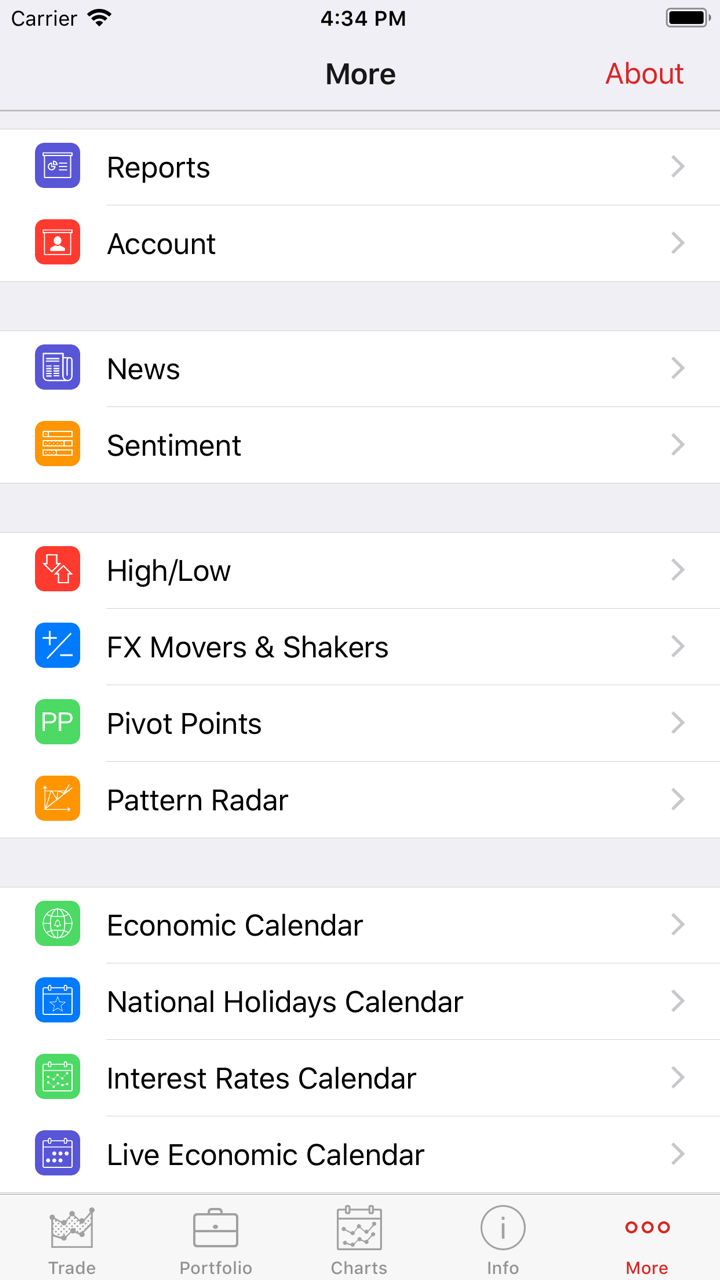
Task: Expand the Interest Rates Calendar chevron
Action: point(678,1077)
